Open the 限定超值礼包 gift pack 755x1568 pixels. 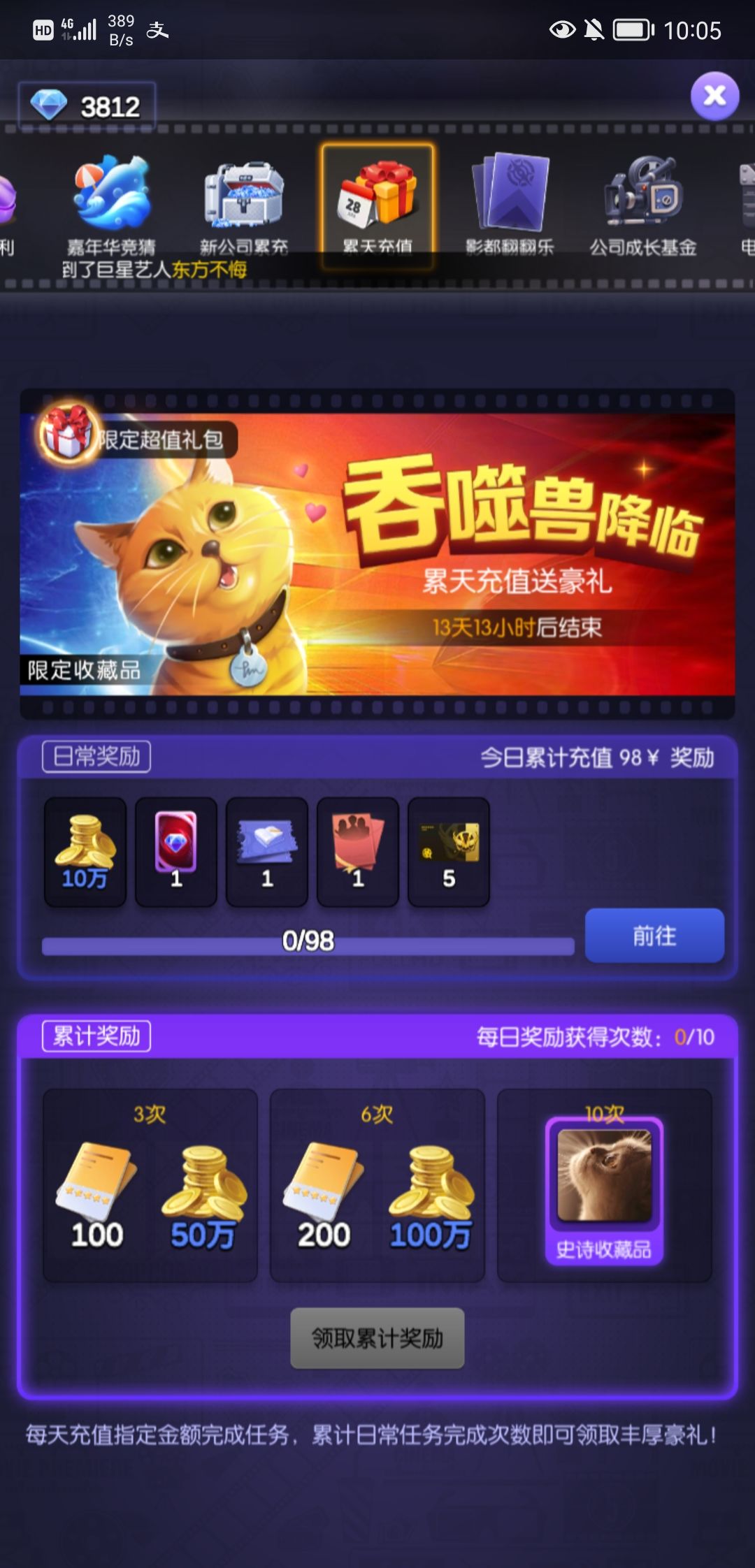point(137,436)
